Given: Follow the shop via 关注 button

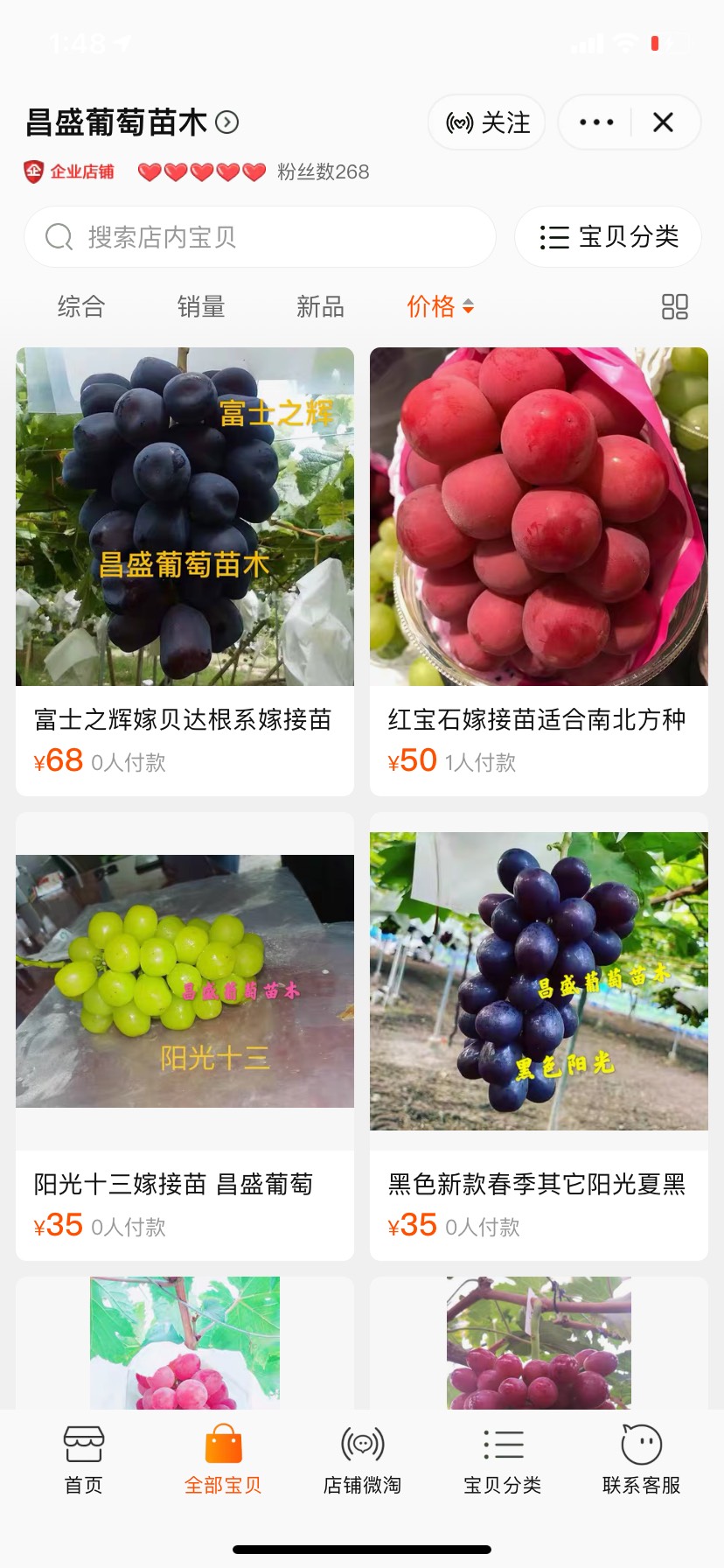Looking at the screenshot, I should point(487,122).
